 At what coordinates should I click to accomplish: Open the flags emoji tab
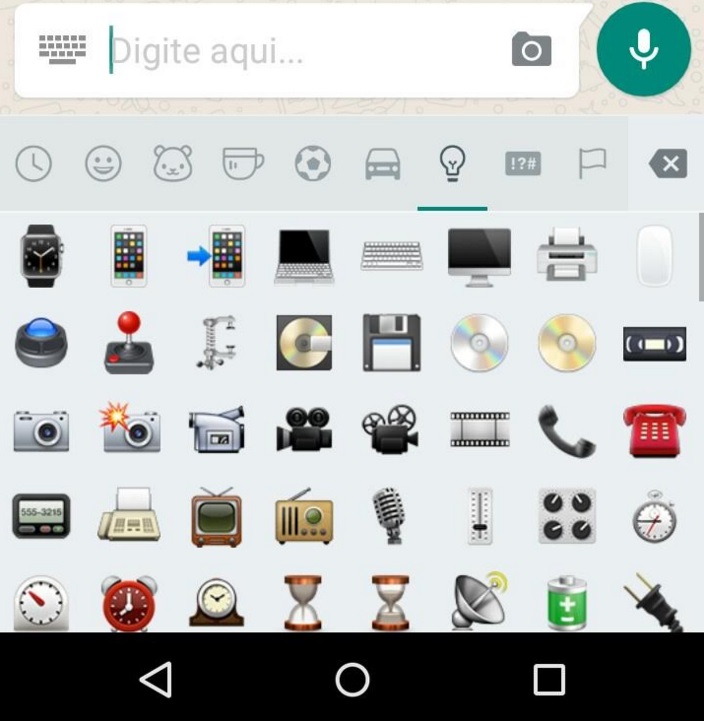pyautogui.click(x=593, y=164)
